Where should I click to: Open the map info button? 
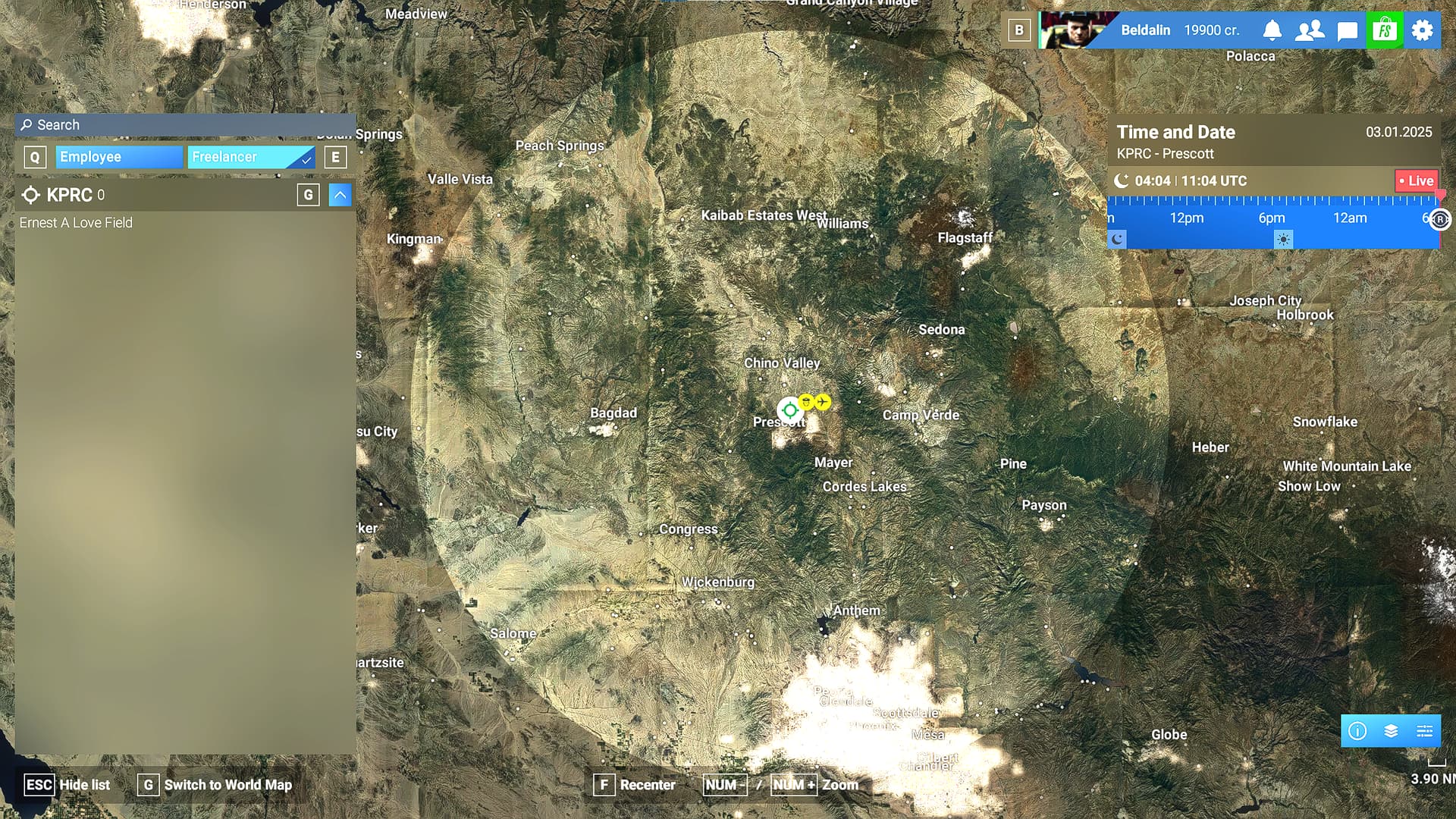point(1357,731)
